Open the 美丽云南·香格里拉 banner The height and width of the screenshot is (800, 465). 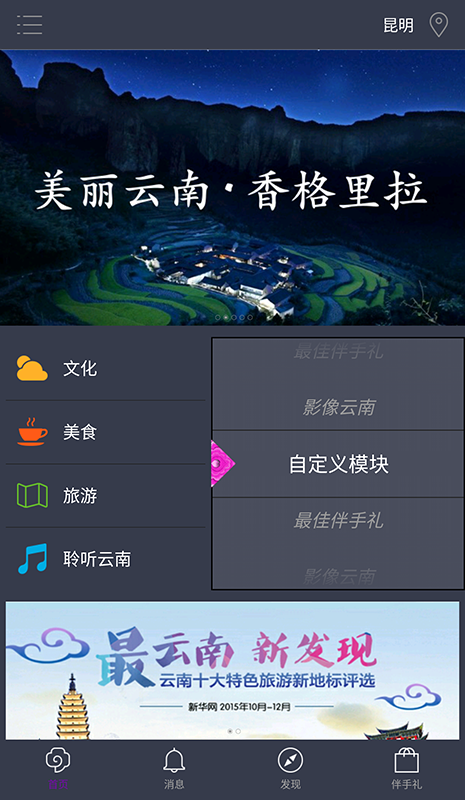point(232,187)
